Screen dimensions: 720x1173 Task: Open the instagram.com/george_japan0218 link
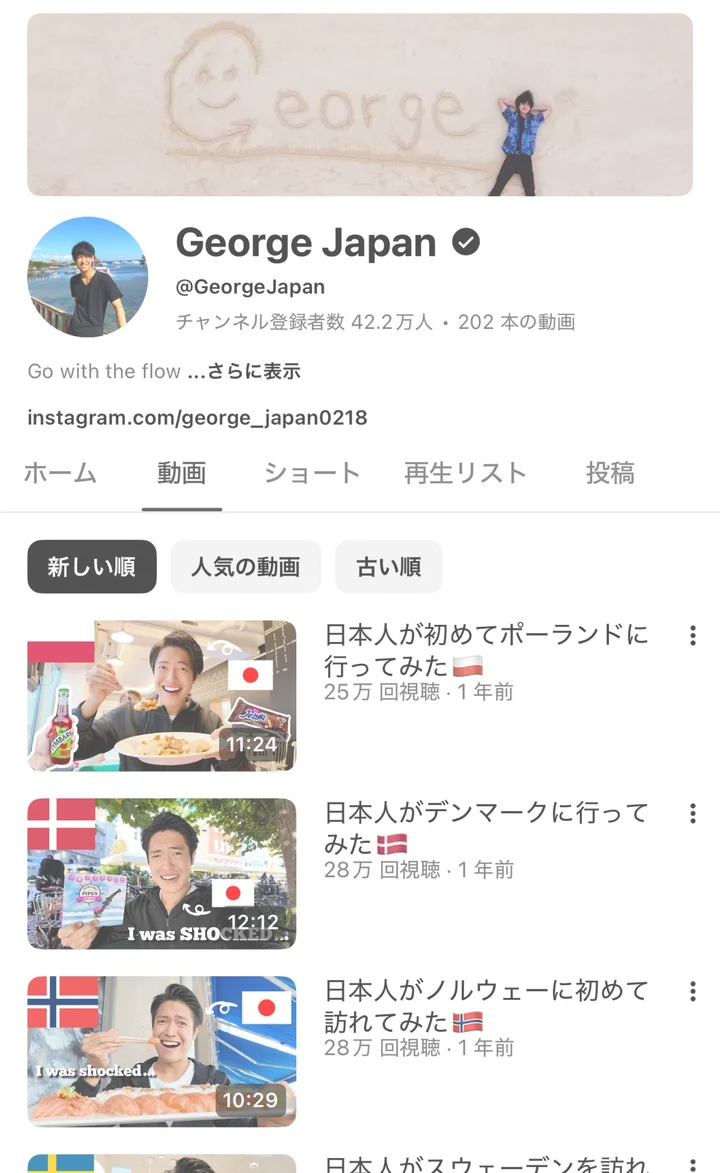point(197,416)
